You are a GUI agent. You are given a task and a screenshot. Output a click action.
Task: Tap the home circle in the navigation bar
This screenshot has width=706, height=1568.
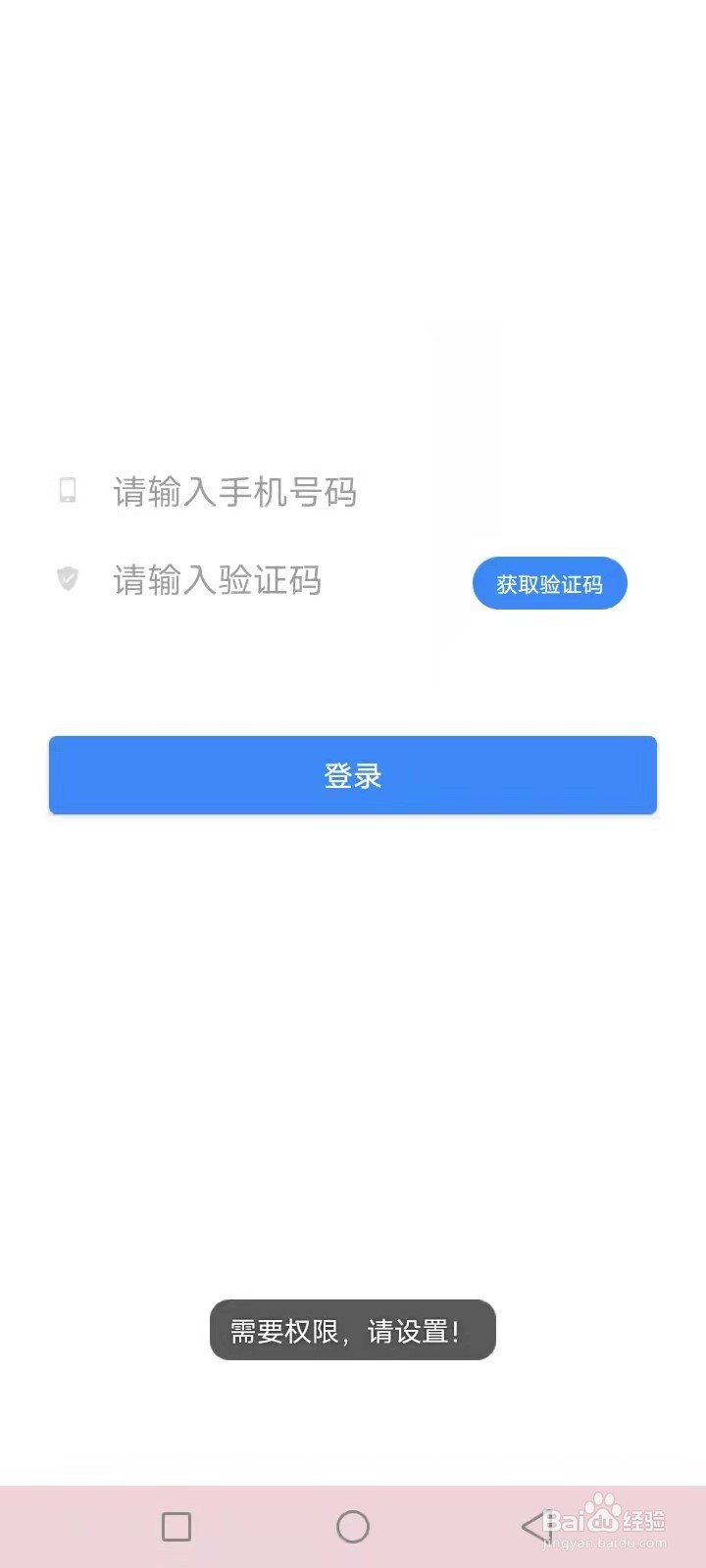(x=353, y=1526)
